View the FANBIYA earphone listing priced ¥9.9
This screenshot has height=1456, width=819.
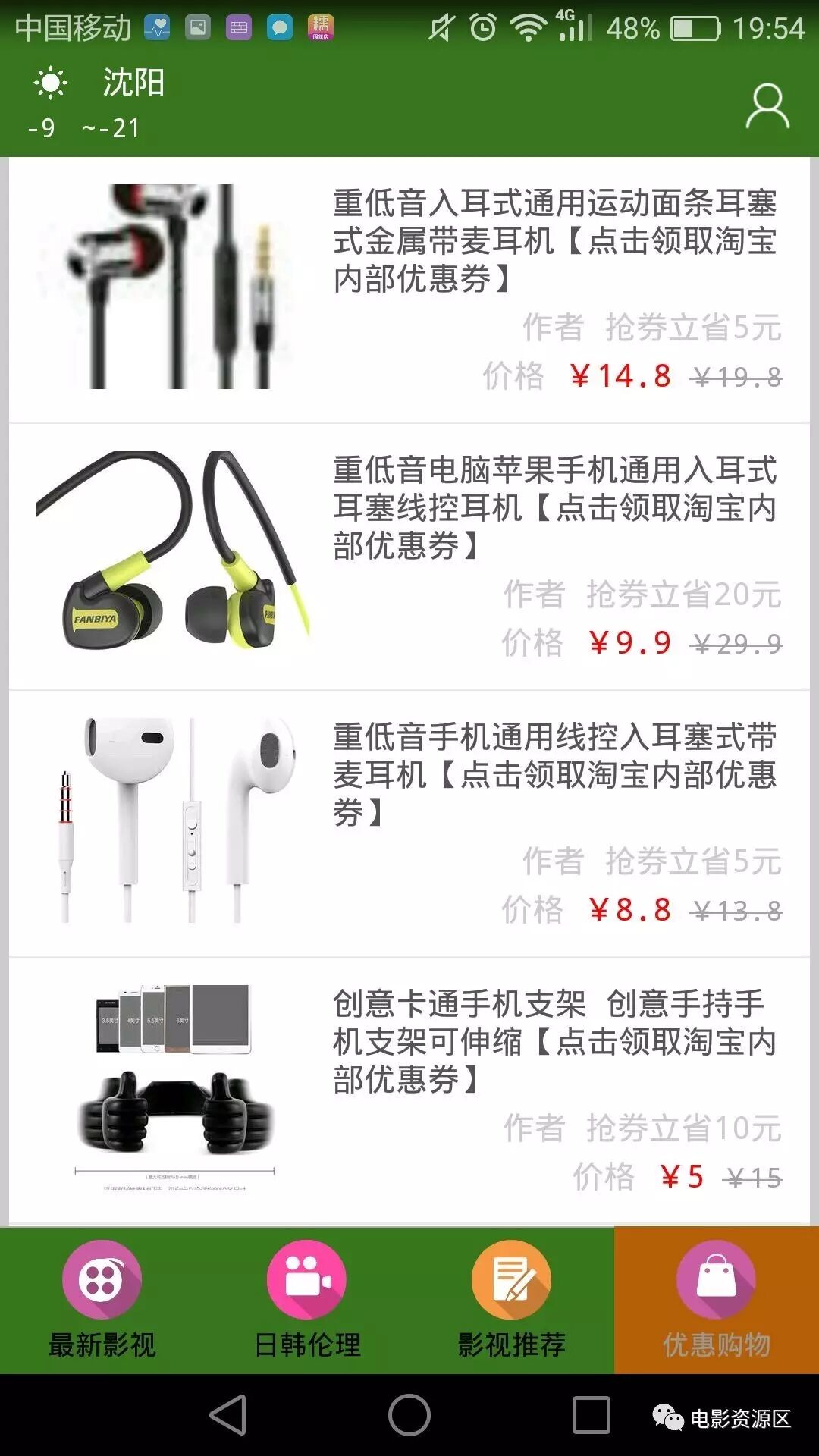coord(555,507)
